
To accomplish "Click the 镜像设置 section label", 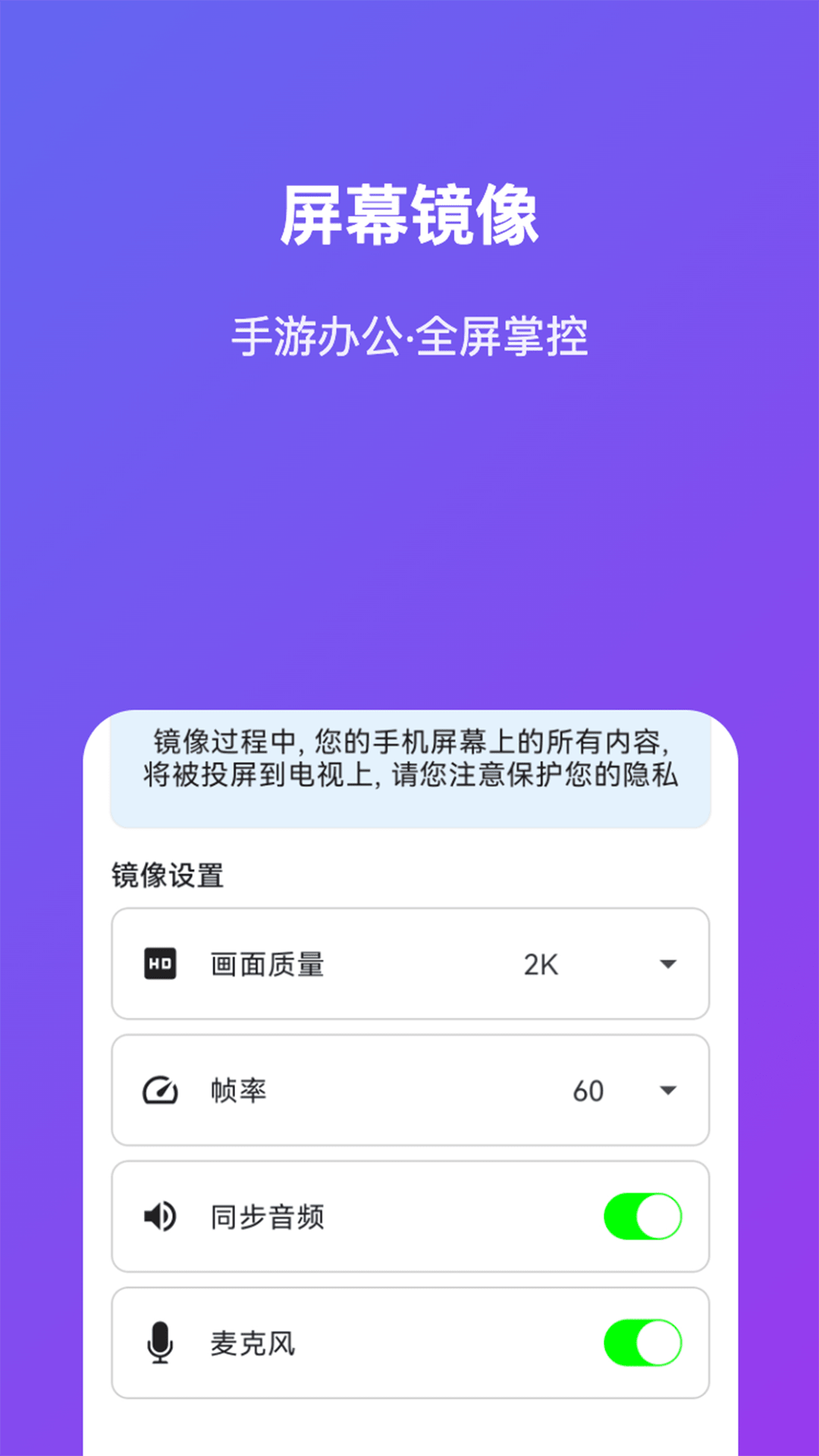I will [168, 874].
